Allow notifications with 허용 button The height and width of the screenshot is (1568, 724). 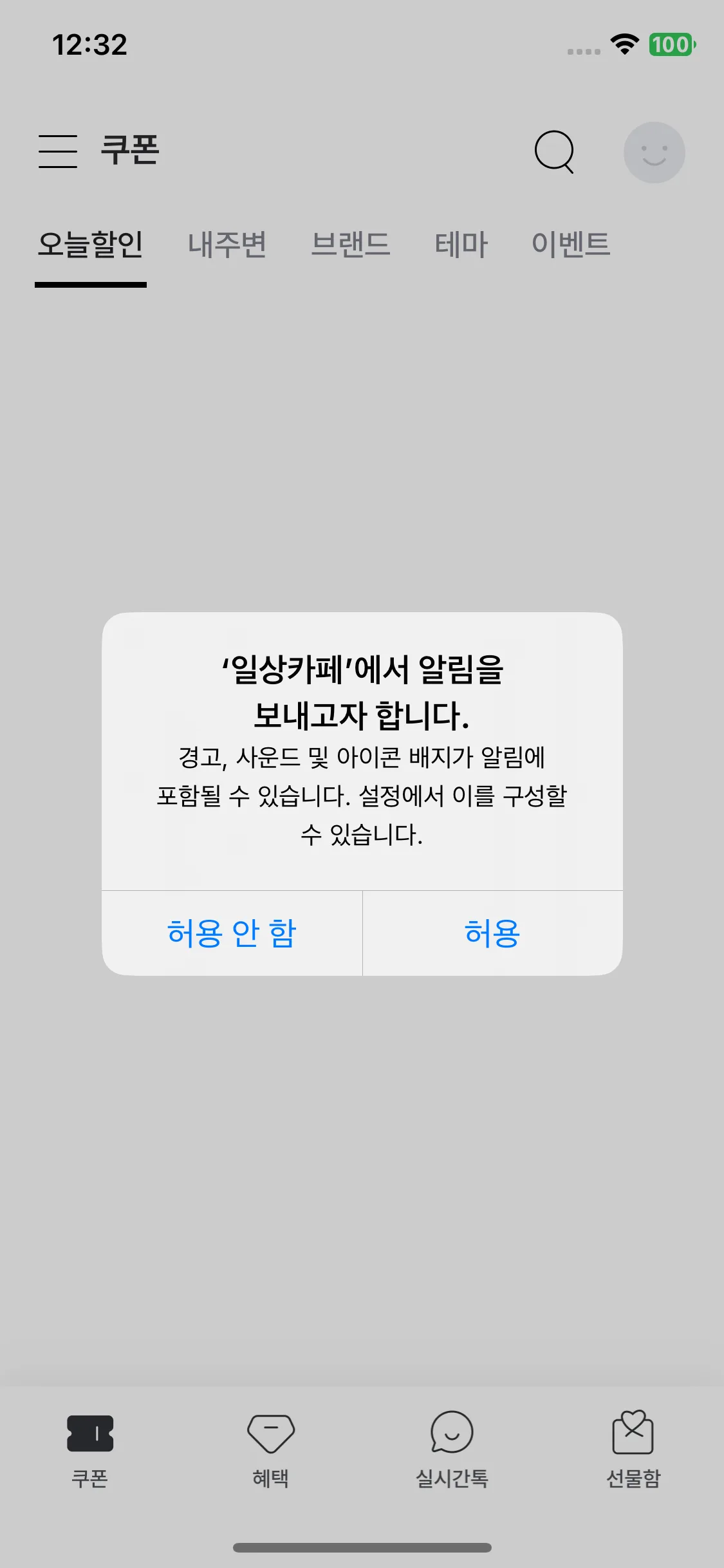[492, 933]
